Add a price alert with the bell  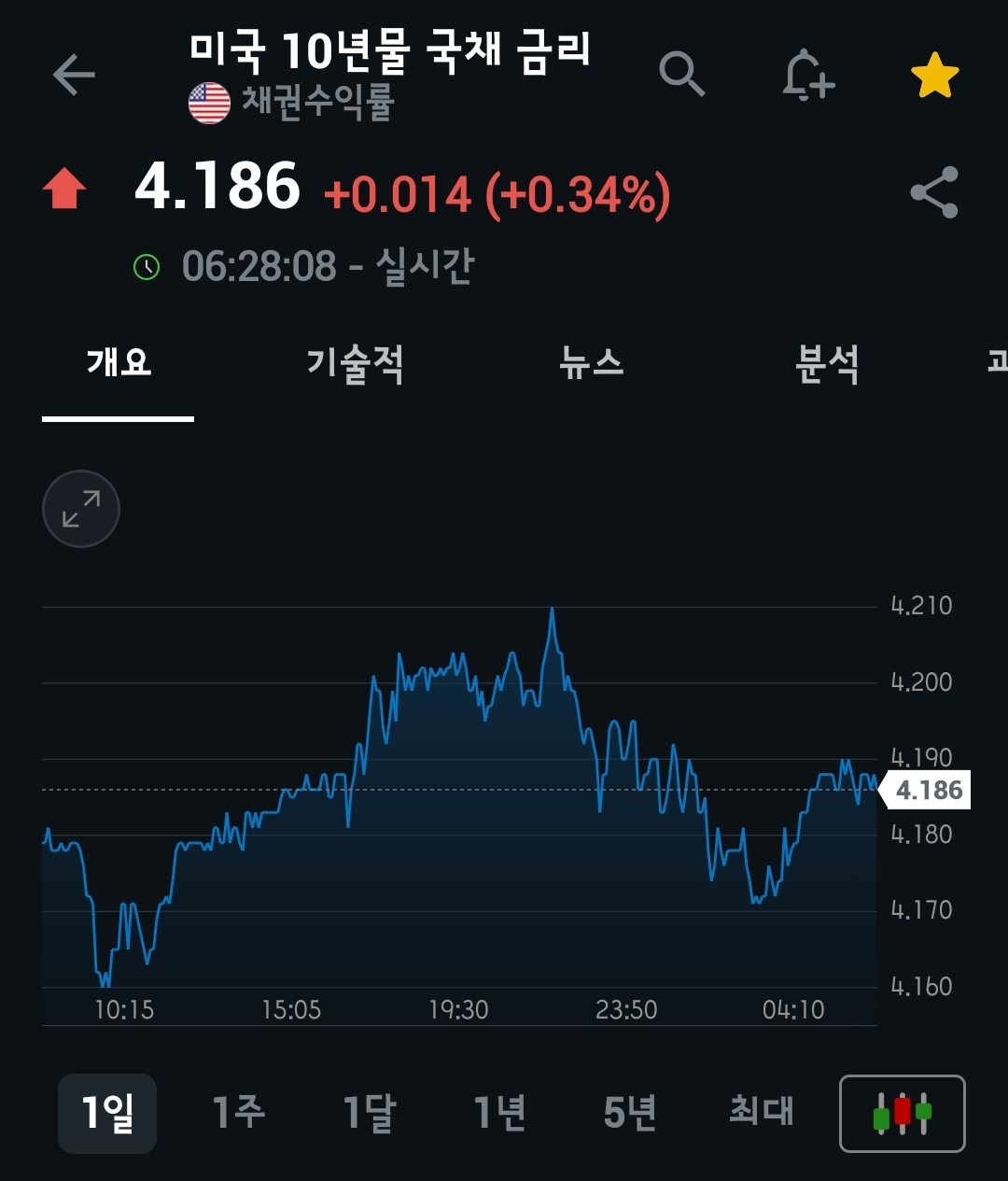[807, 75]
